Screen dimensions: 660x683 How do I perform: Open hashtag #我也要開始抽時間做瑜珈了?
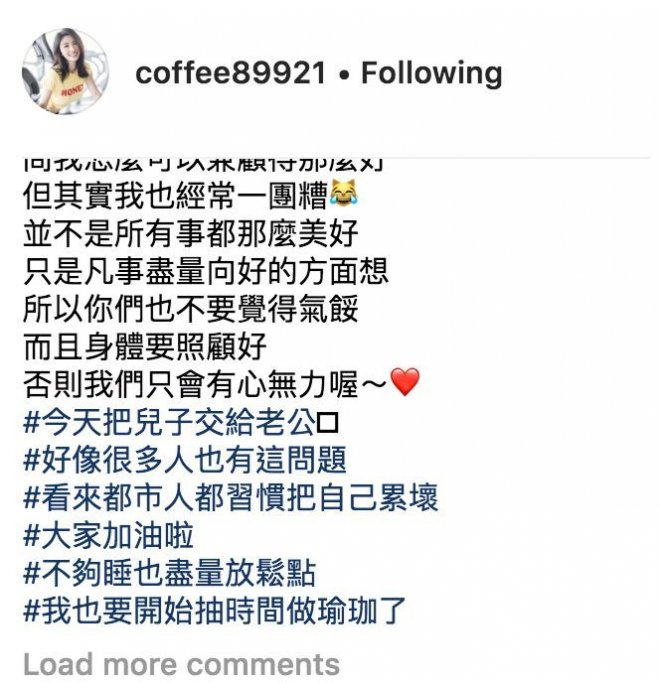[x=215, y=611]
